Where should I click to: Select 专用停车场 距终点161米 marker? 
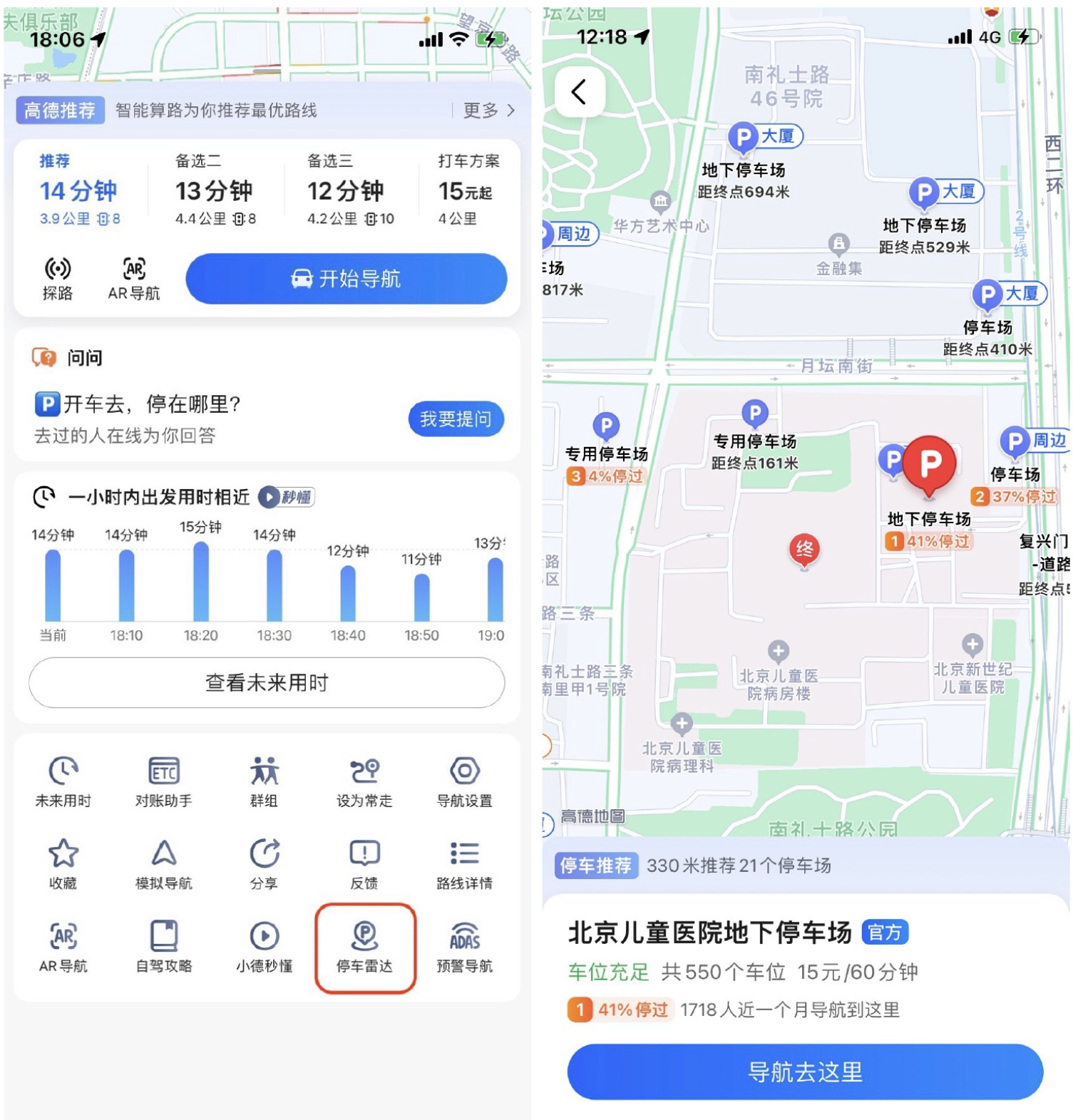tap(754, 415)
